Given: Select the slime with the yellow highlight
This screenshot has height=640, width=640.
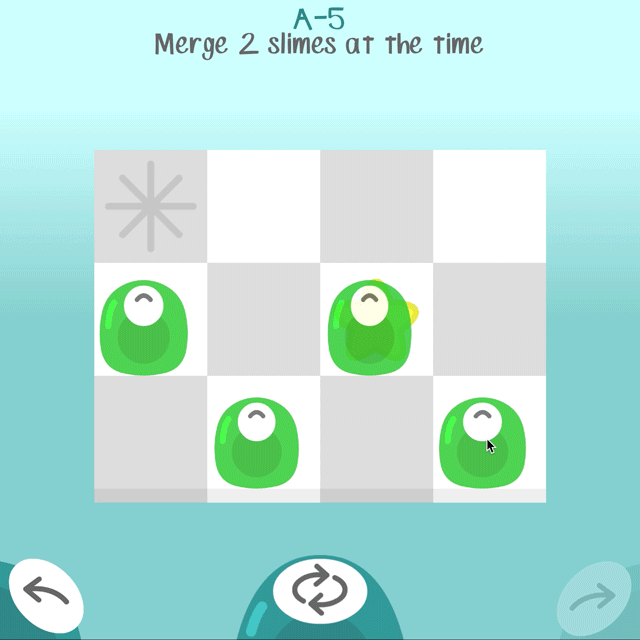Looking at the screenshot, I should click(x=371, y=327).
